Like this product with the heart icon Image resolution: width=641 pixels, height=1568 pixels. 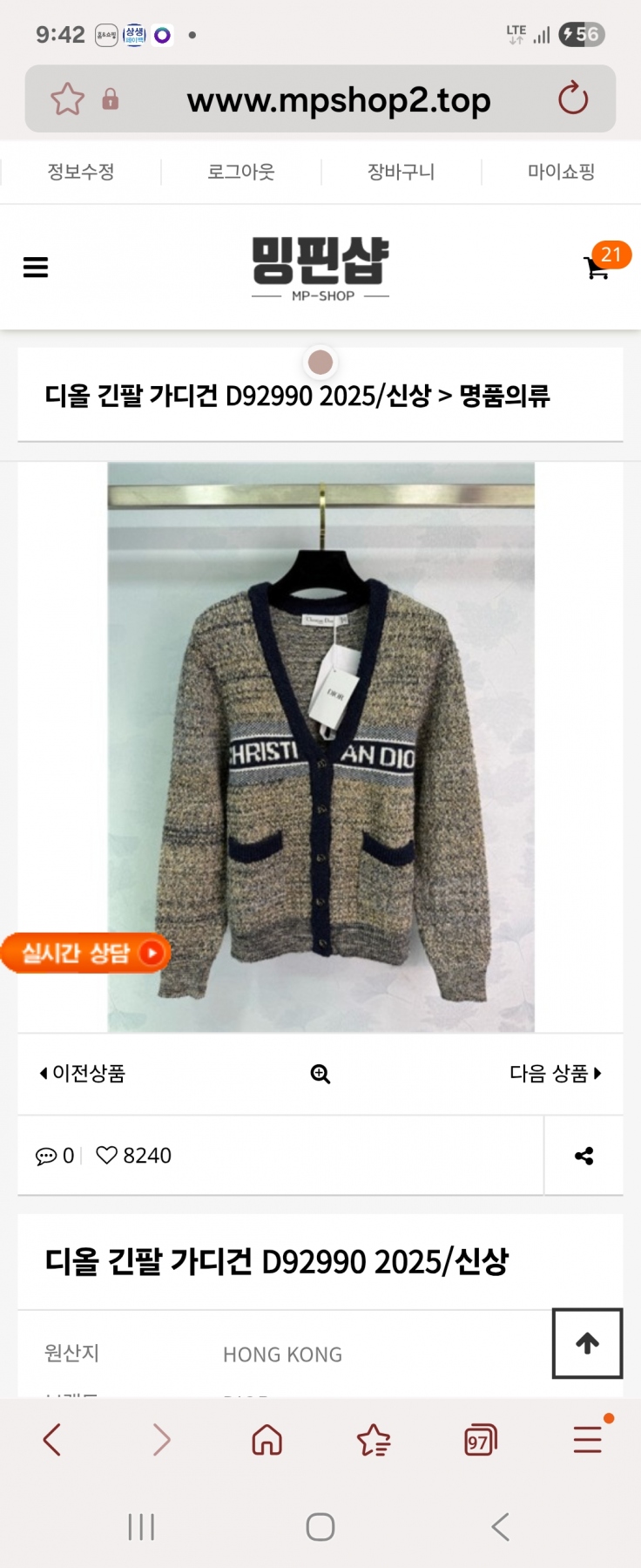(x=107, y=1155)
